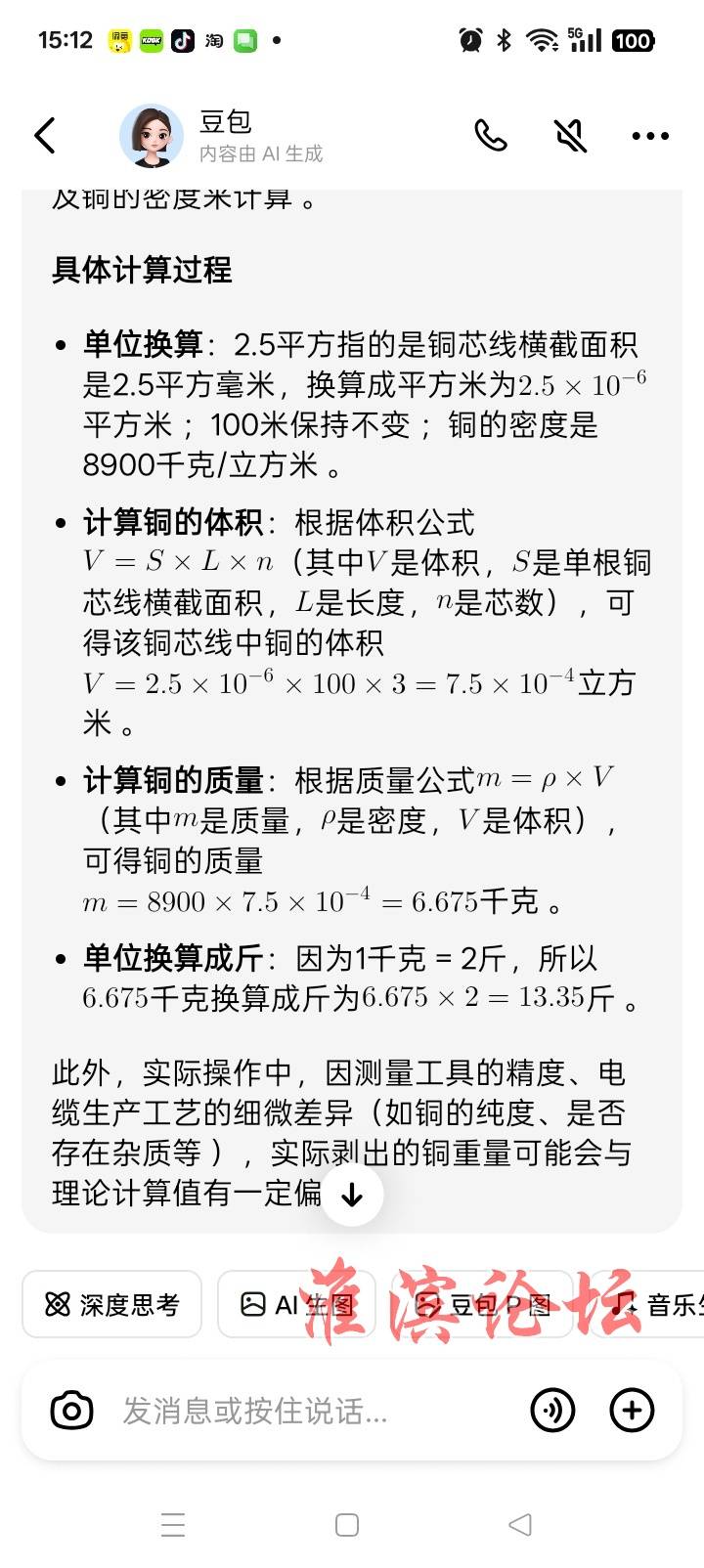Tap the system home button
Image resolution: width=704 pixels, height=1568 pixels.
pyautogui.click(x=347, y=1525)
